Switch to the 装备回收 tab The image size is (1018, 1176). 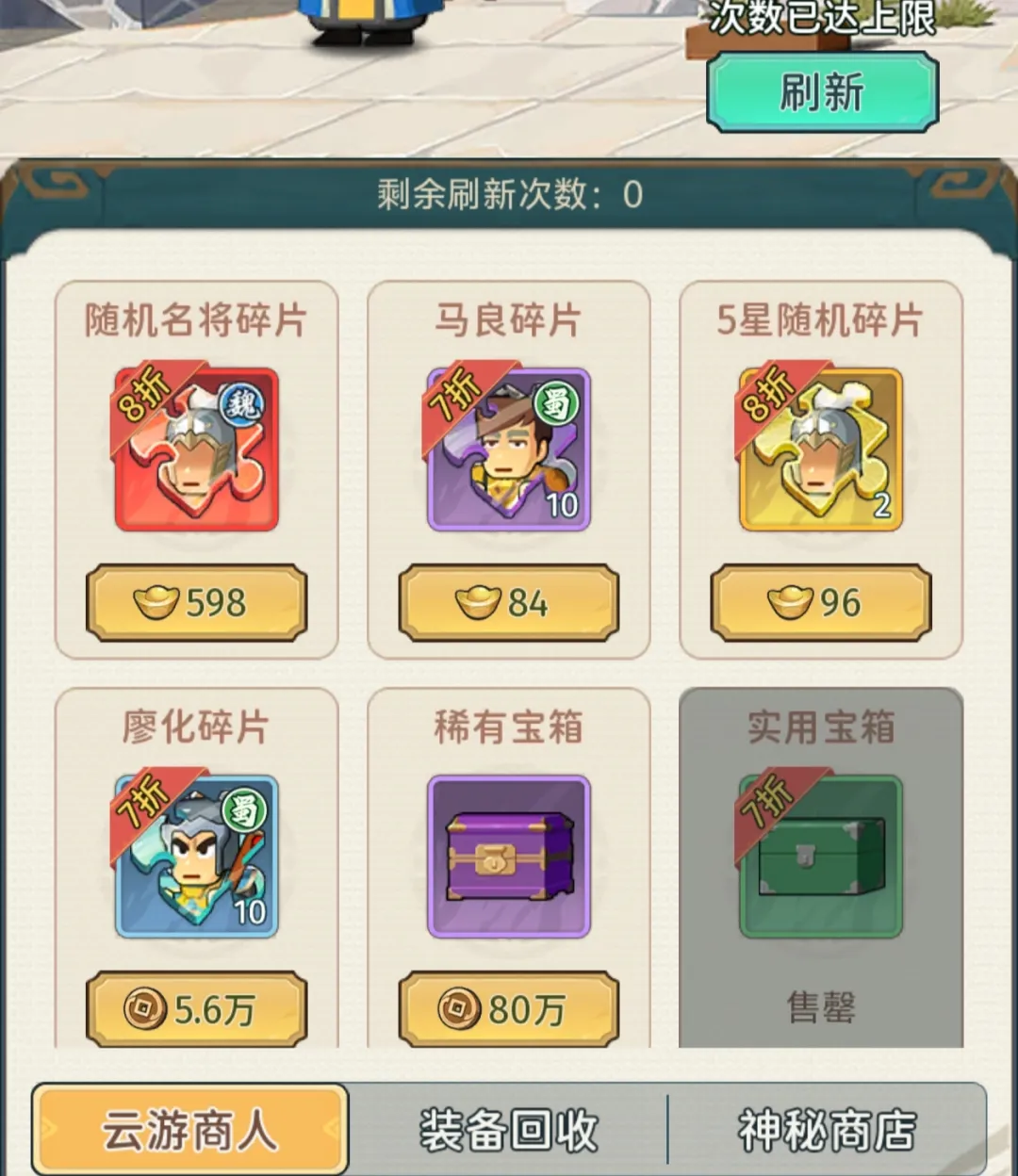coord(508,1128)
